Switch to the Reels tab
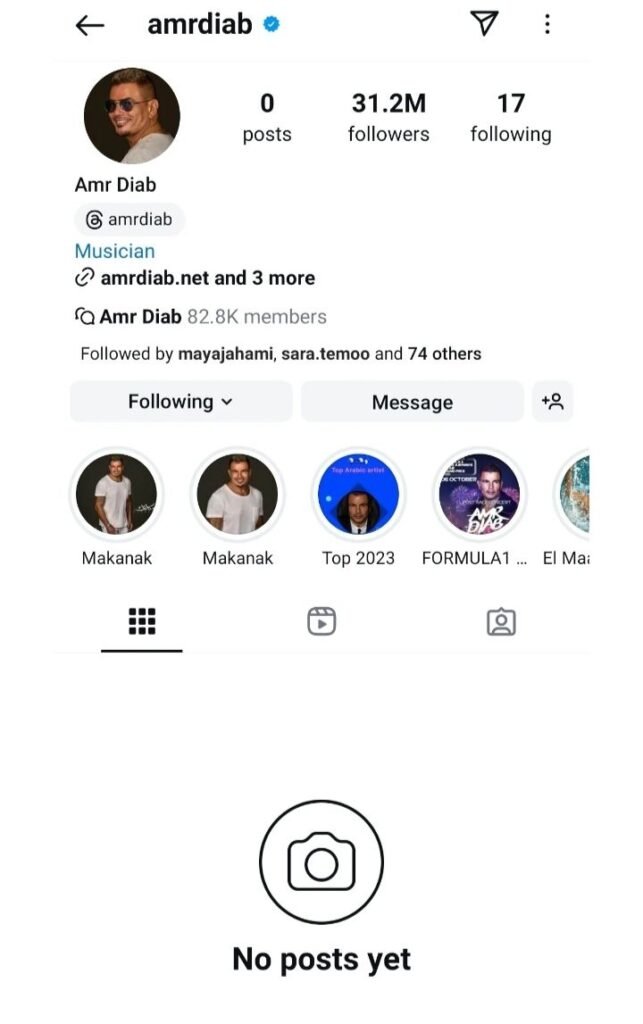This screenshot has width=643, height=1024. click(x=321, y=622)
